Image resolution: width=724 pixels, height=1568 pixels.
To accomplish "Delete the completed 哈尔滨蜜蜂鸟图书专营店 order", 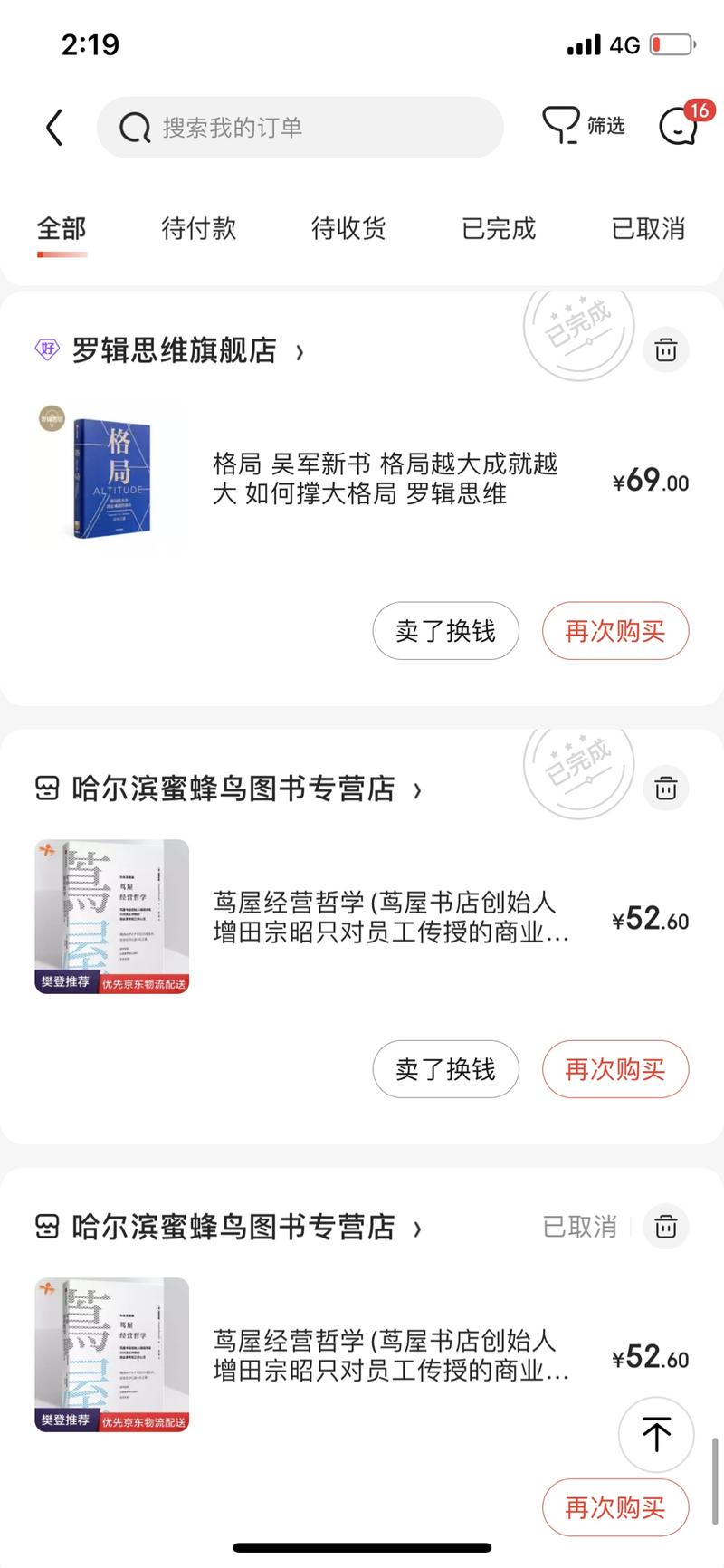I will (665, 788).
